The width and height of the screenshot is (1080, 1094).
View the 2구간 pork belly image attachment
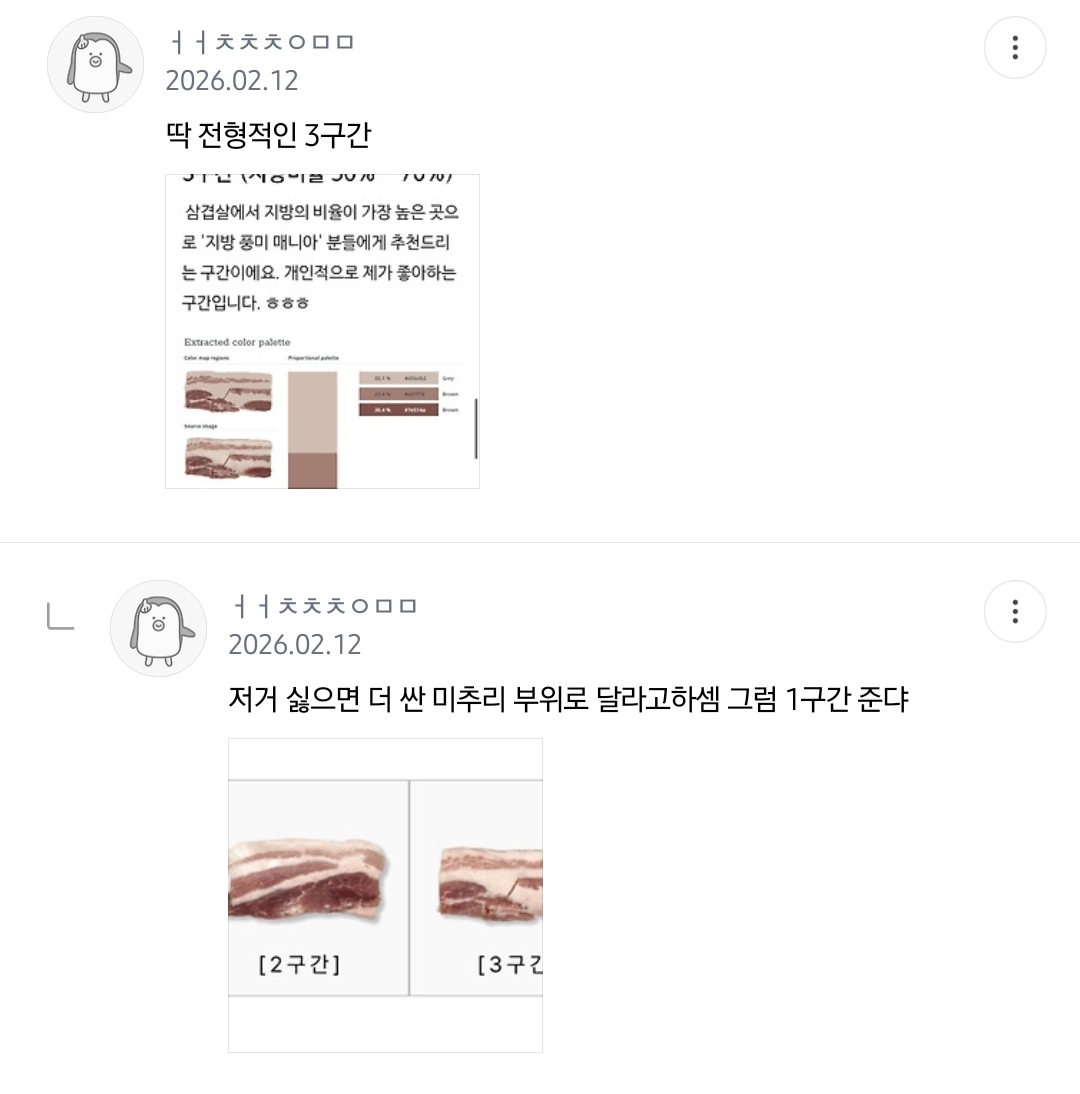click(x=385, y=895)
